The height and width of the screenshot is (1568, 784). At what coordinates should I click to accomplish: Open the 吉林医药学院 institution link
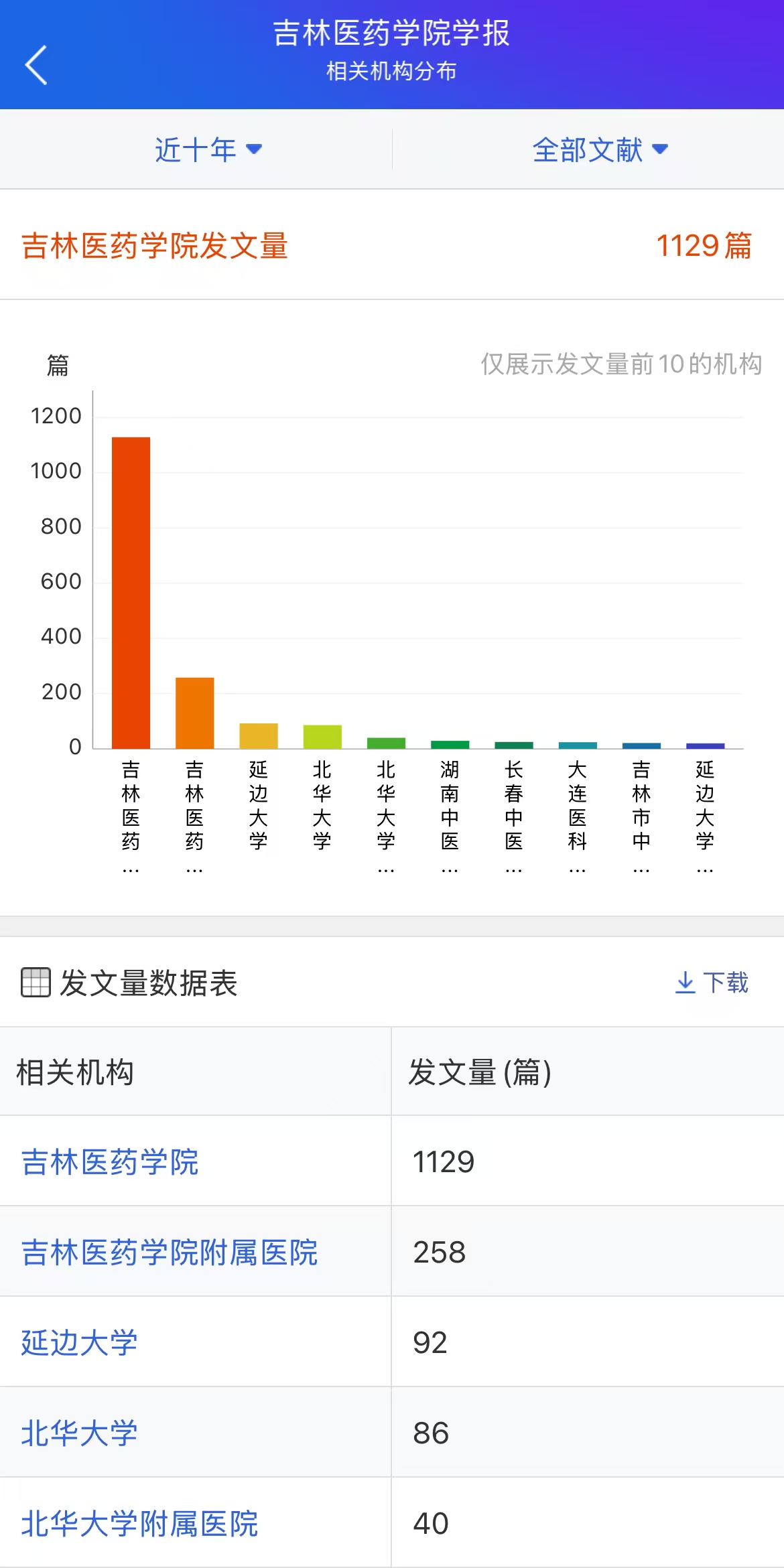pos(110,1162)
